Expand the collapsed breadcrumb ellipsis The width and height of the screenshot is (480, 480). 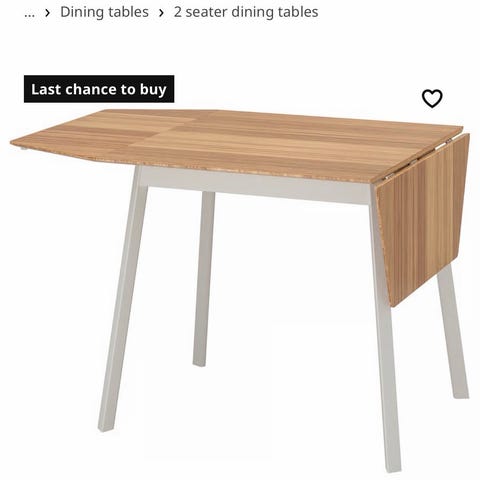click(29, 13)
